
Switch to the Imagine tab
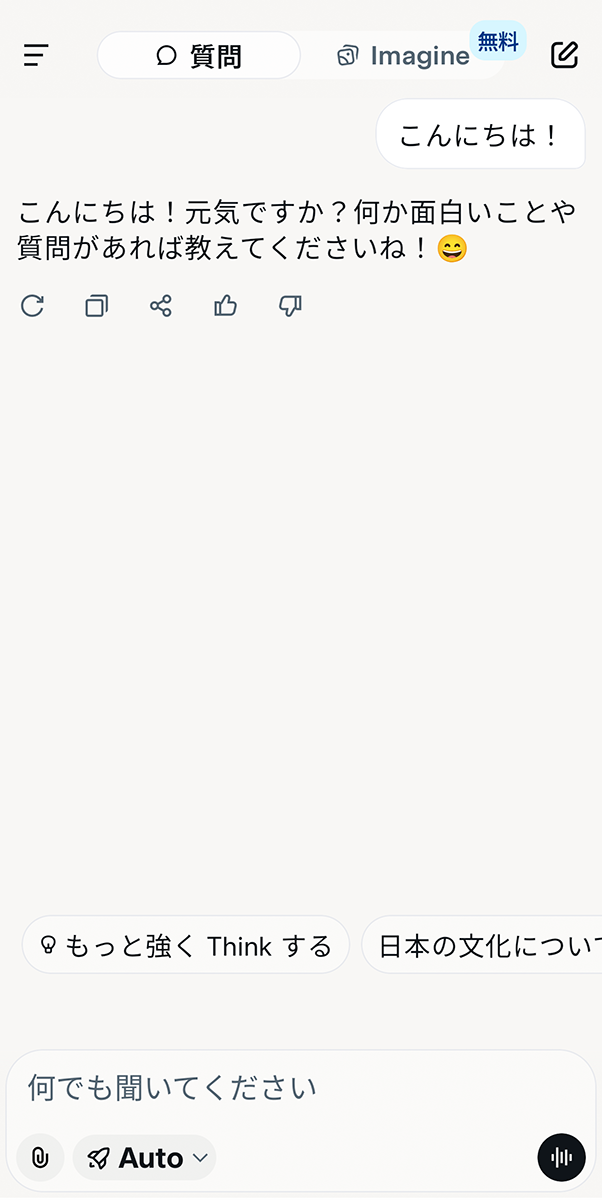[x=403, y=56]
